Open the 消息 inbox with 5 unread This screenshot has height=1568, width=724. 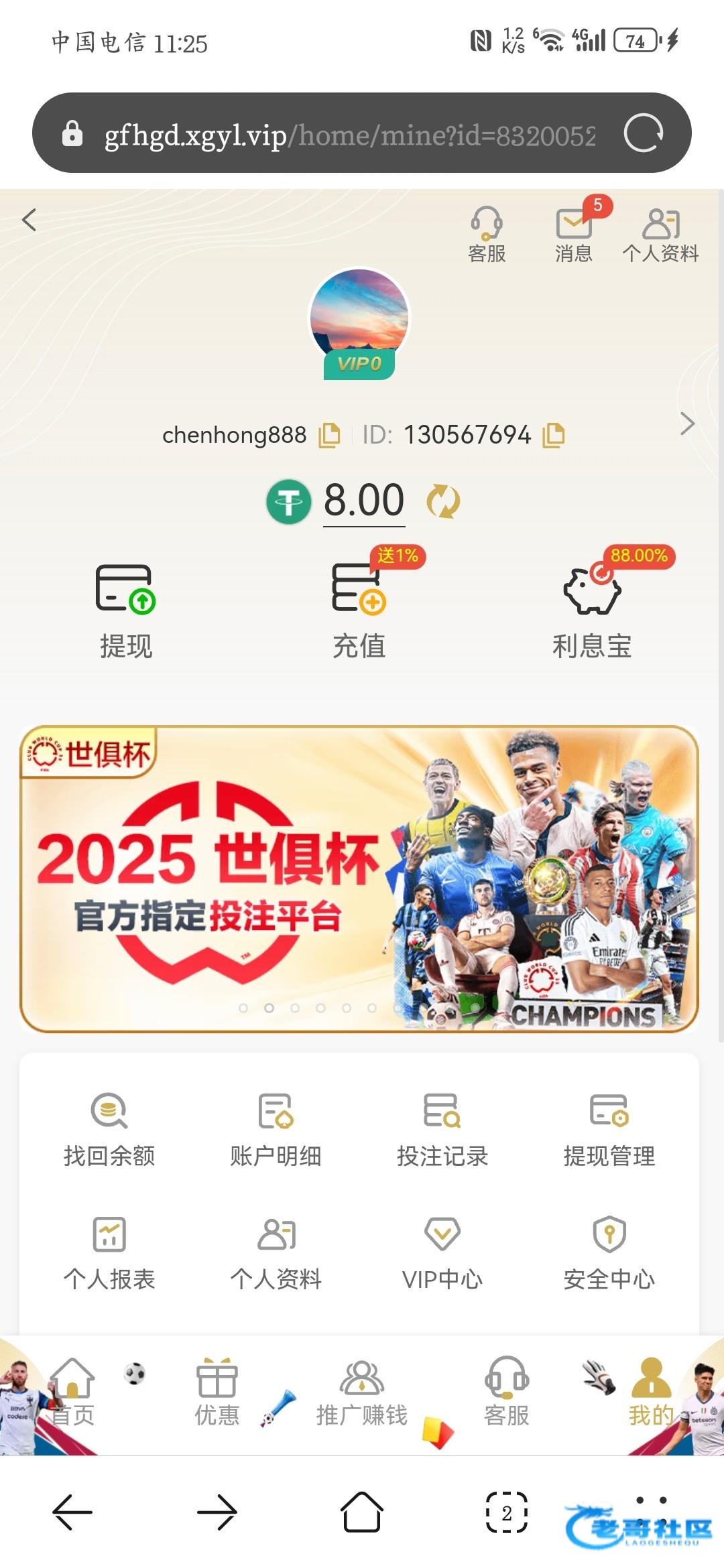[x=574, y=234]
